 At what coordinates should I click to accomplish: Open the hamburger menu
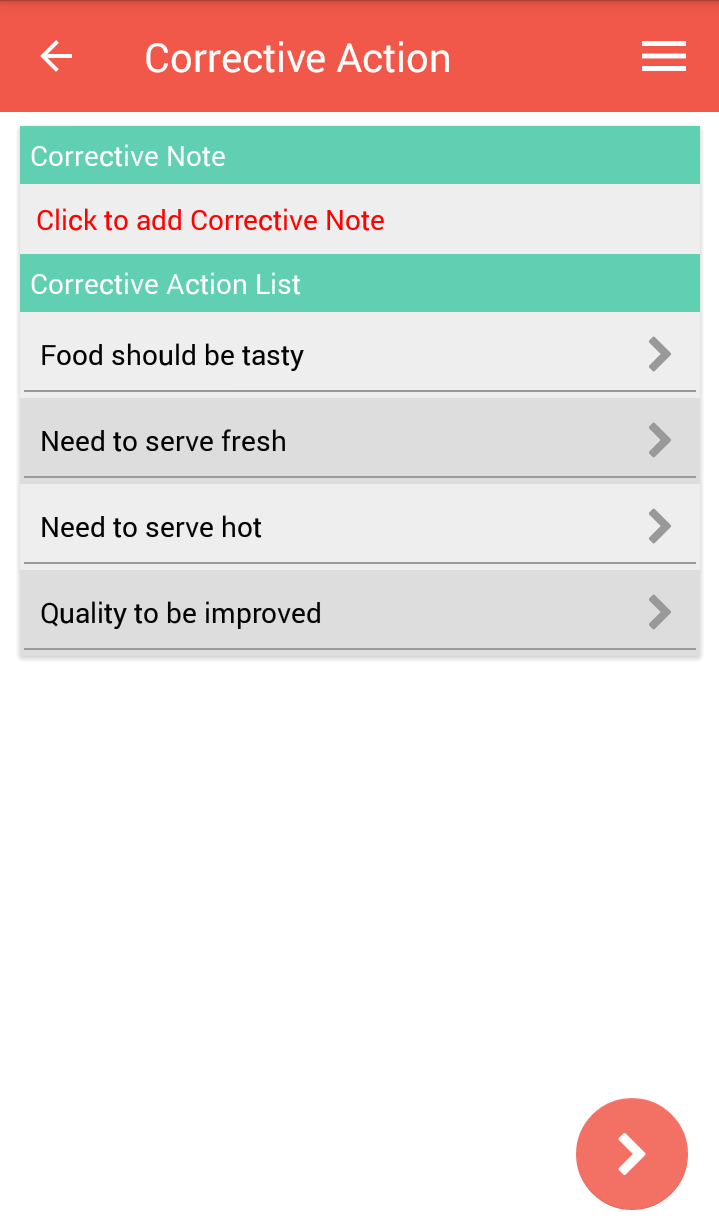coord(663,57)
